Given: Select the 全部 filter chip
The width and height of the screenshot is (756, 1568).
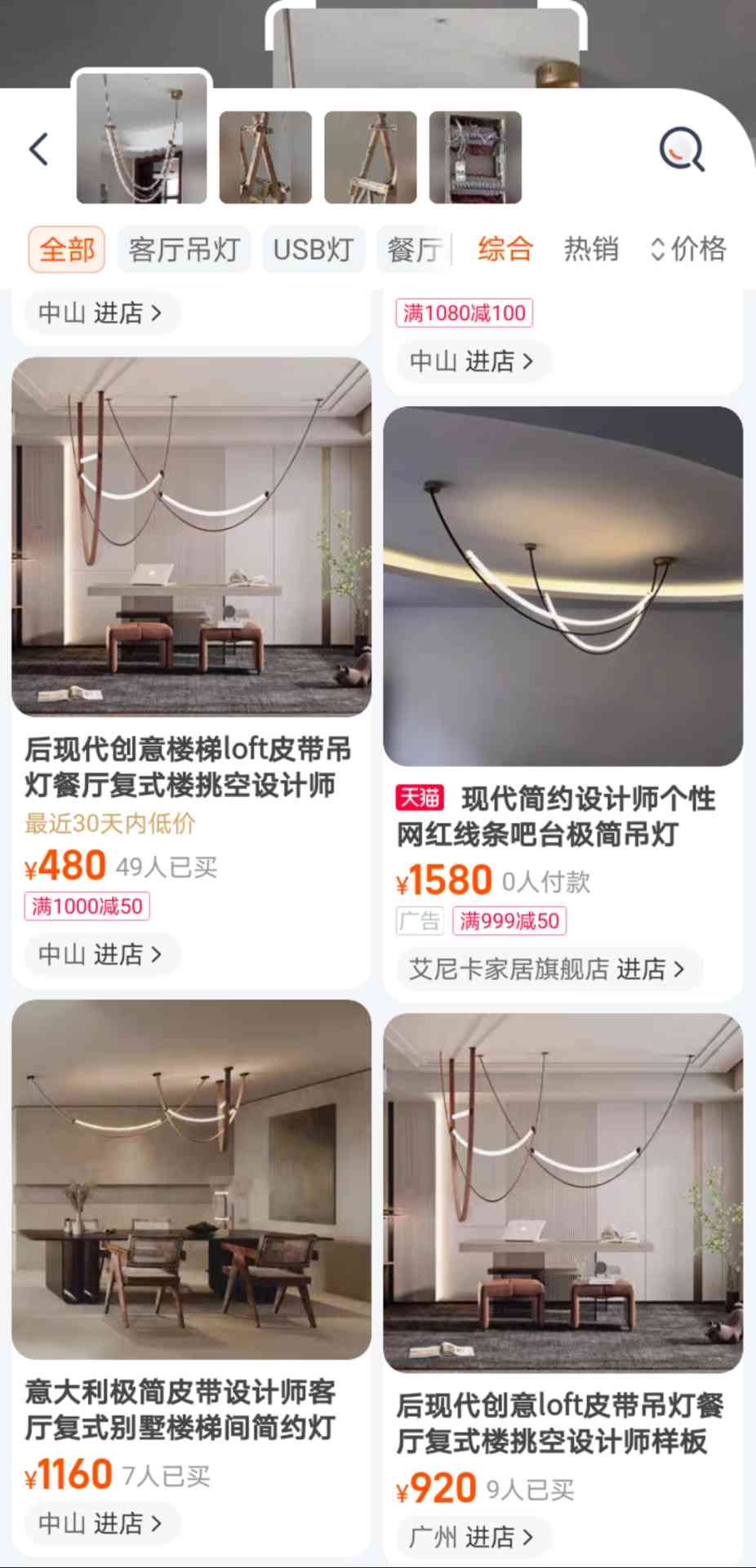Looking at the screenshot, I should (67, 249).
